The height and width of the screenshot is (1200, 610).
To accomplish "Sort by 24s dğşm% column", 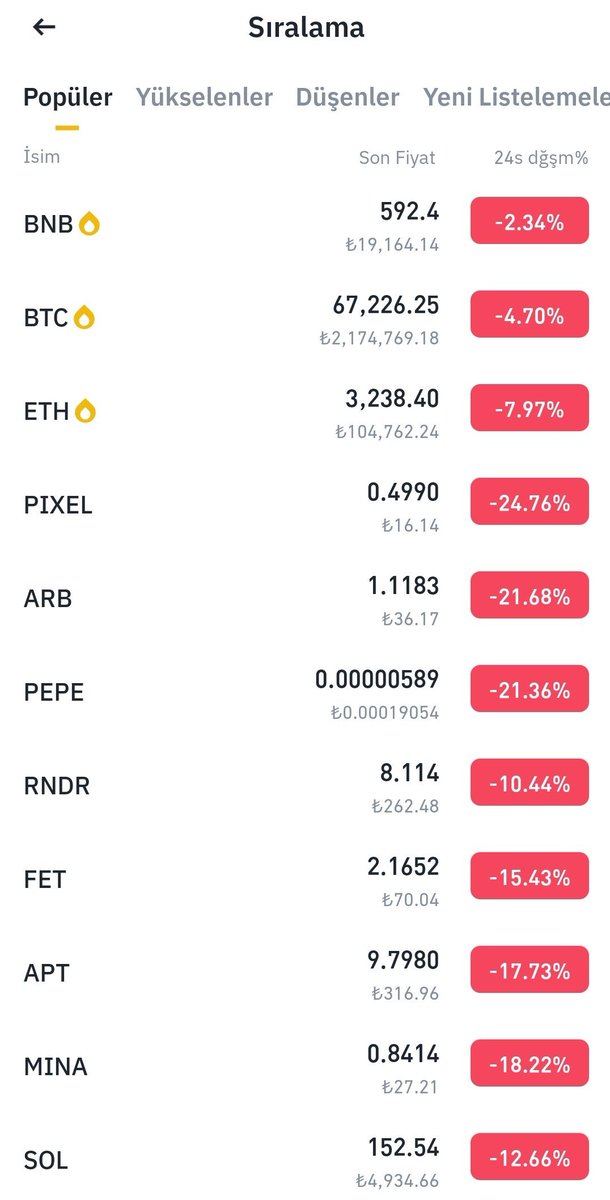I will pos(541,158).
